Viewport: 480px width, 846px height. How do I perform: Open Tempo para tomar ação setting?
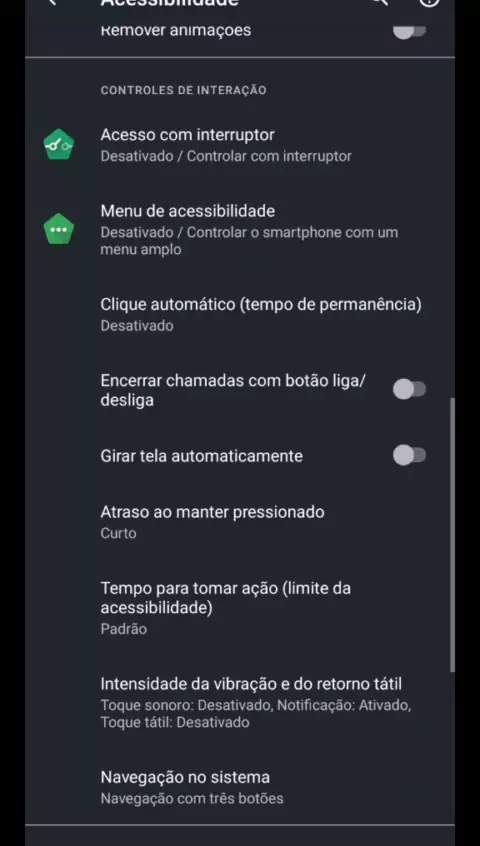239,607
